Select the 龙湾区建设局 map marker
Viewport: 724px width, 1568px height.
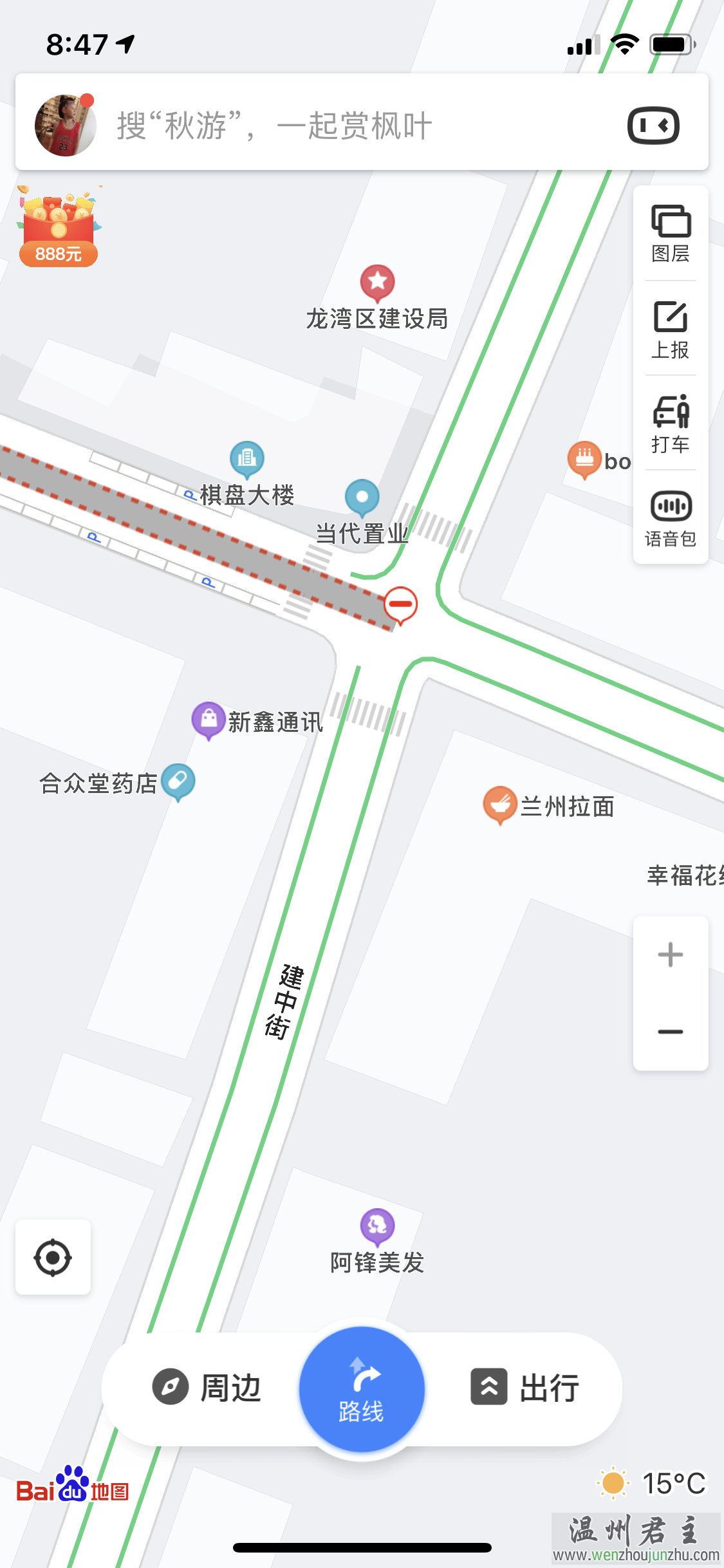(x=377, y=282)
